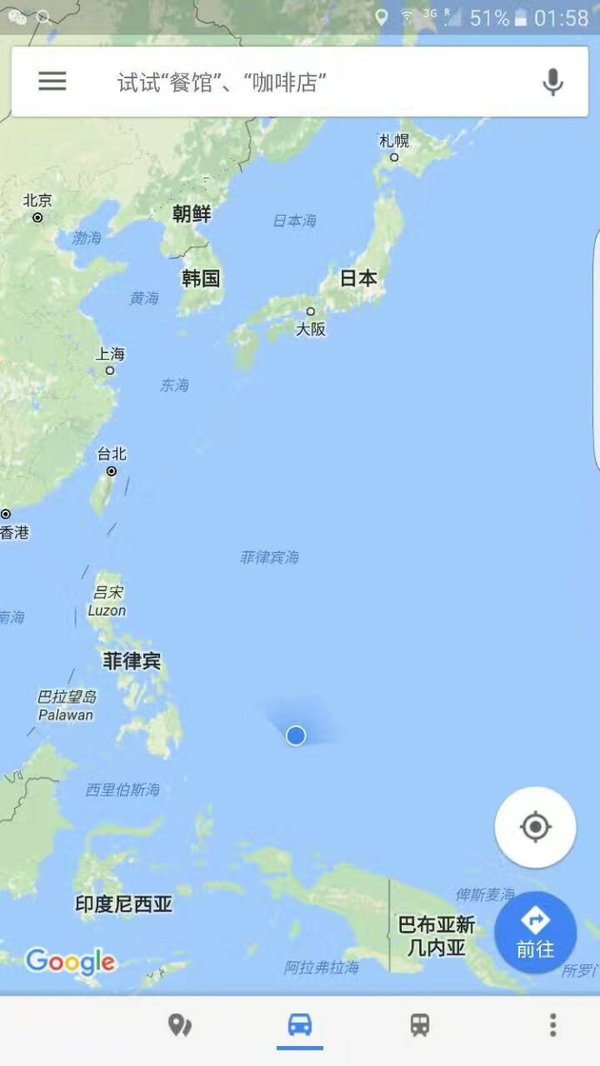Center map on my location
The width and height of the screenshot is (600, 1066).
(x=535, y=827)
